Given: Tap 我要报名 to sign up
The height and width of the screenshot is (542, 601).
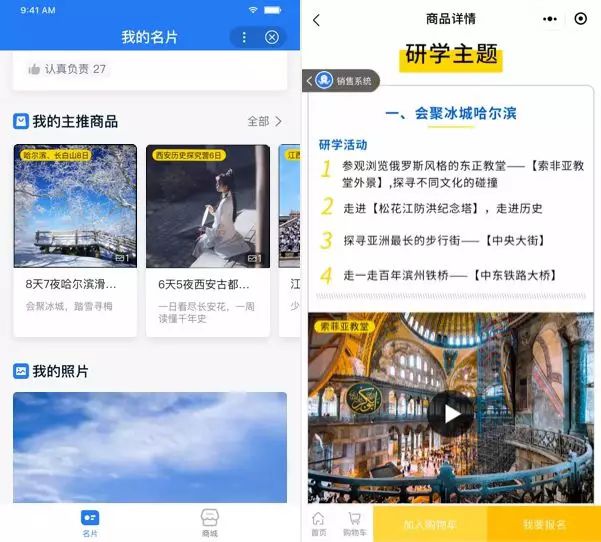Looking at the screenshot, I should [x=543, y=523].
